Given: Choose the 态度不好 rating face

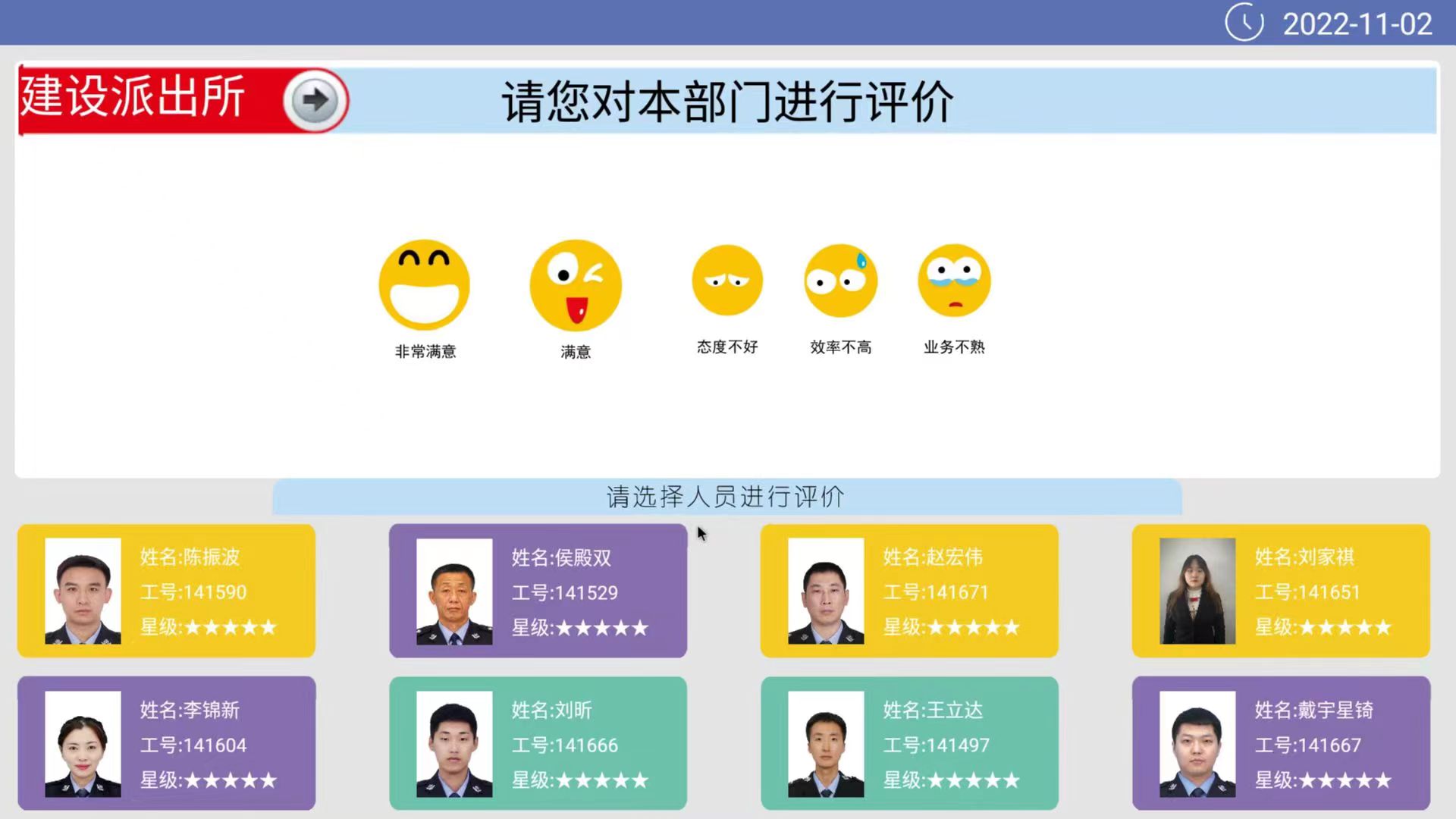Looking at the screenshot, I should coord(726,281).
